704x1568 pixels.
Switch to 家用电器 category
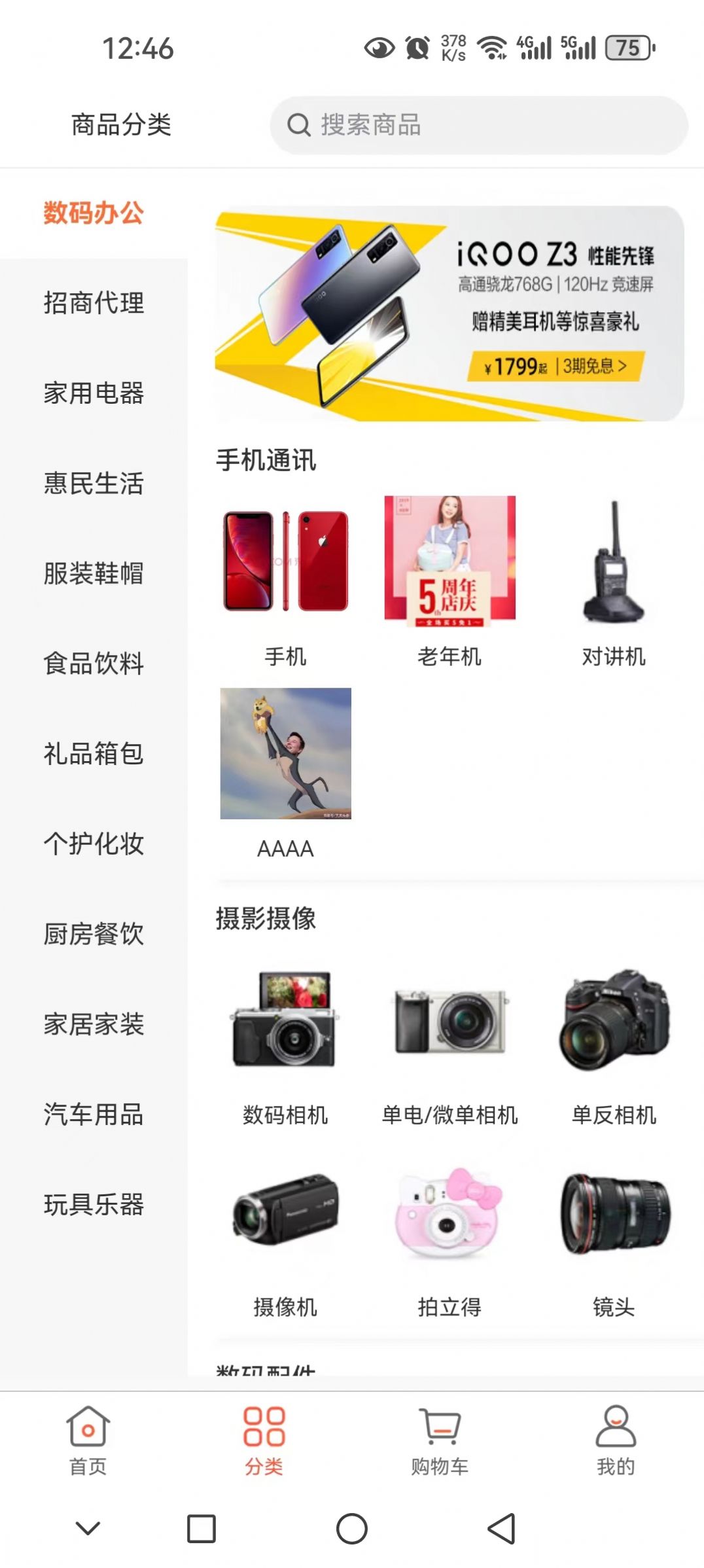coord(94,393)
